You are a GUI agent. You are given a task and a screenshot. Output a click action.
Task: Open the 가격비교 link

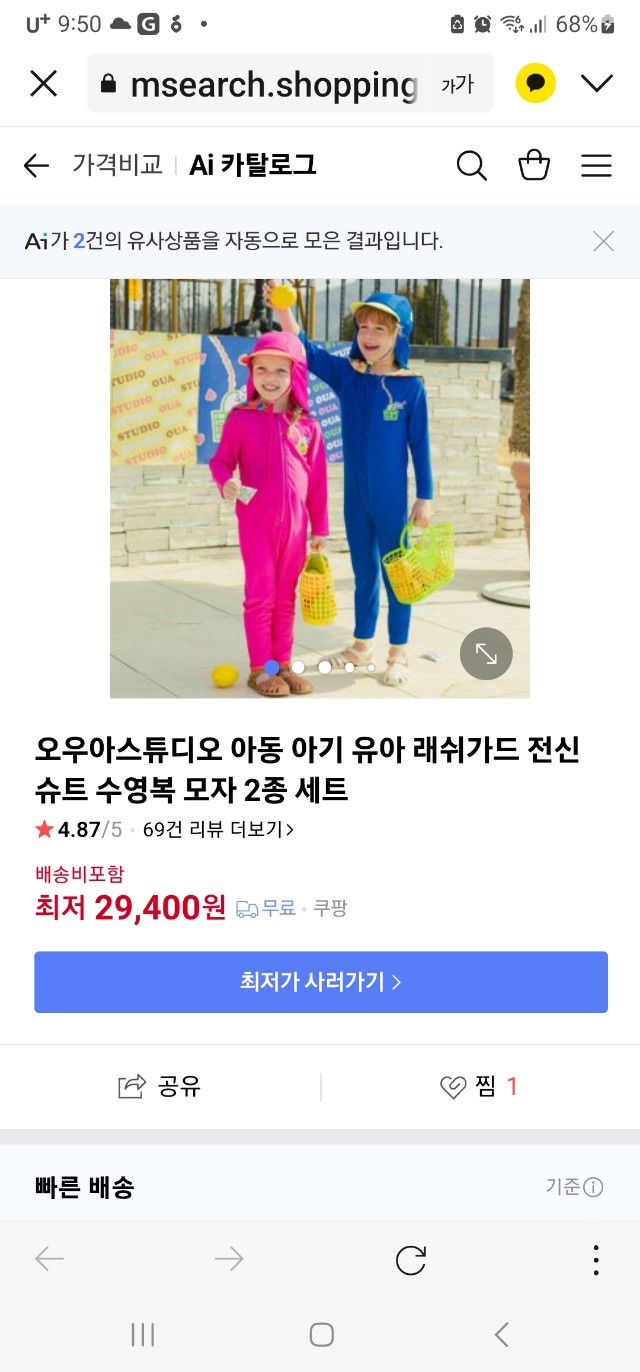[x=117, y=165]
